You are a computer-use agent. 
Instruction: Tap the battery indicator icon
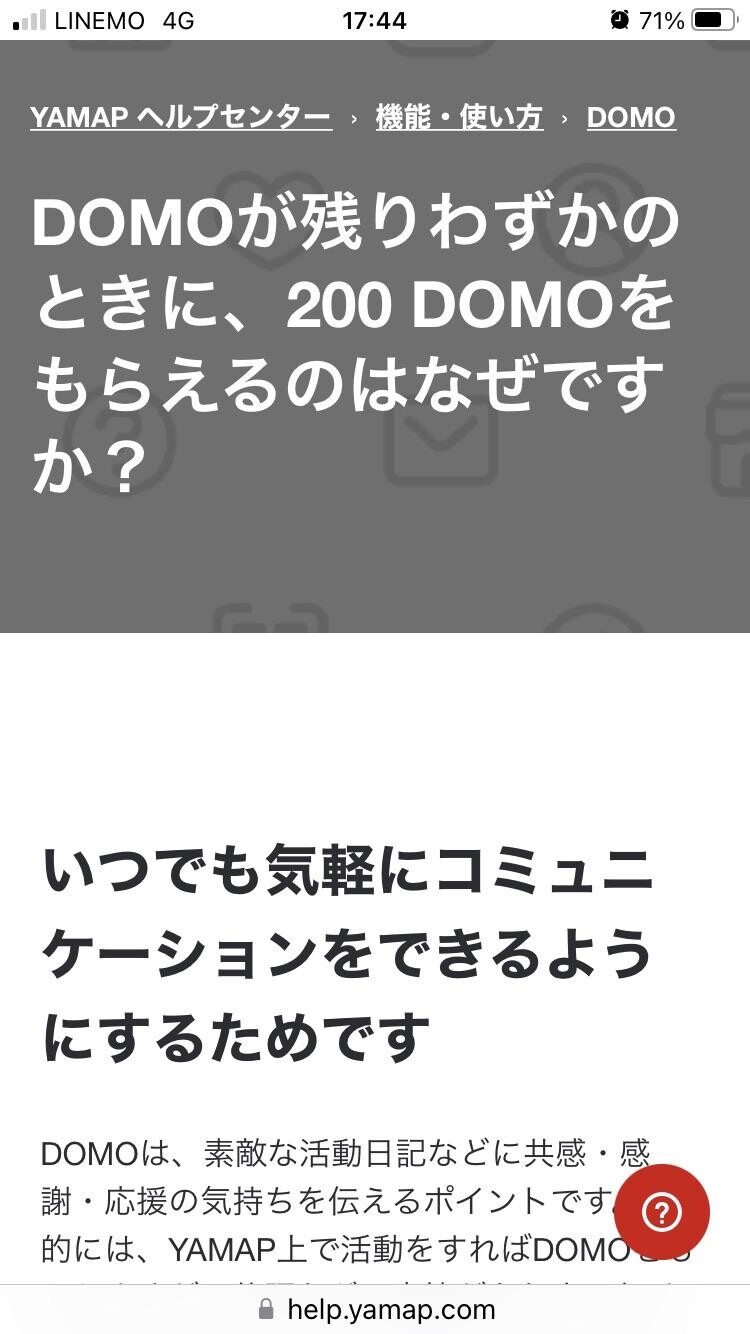point(711,17)
